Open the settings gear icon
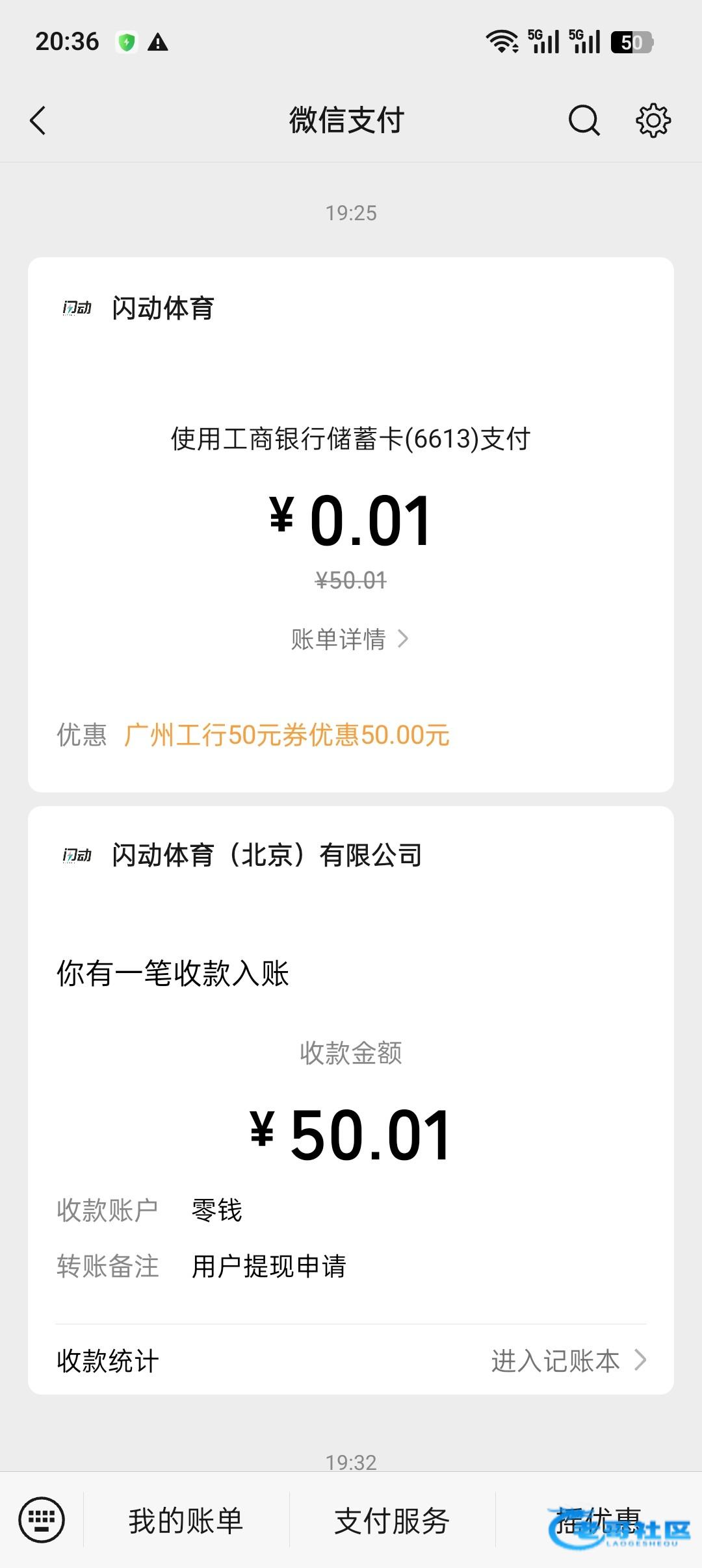Viewport: 702px width, 1568px height. (x=653, y=120)
